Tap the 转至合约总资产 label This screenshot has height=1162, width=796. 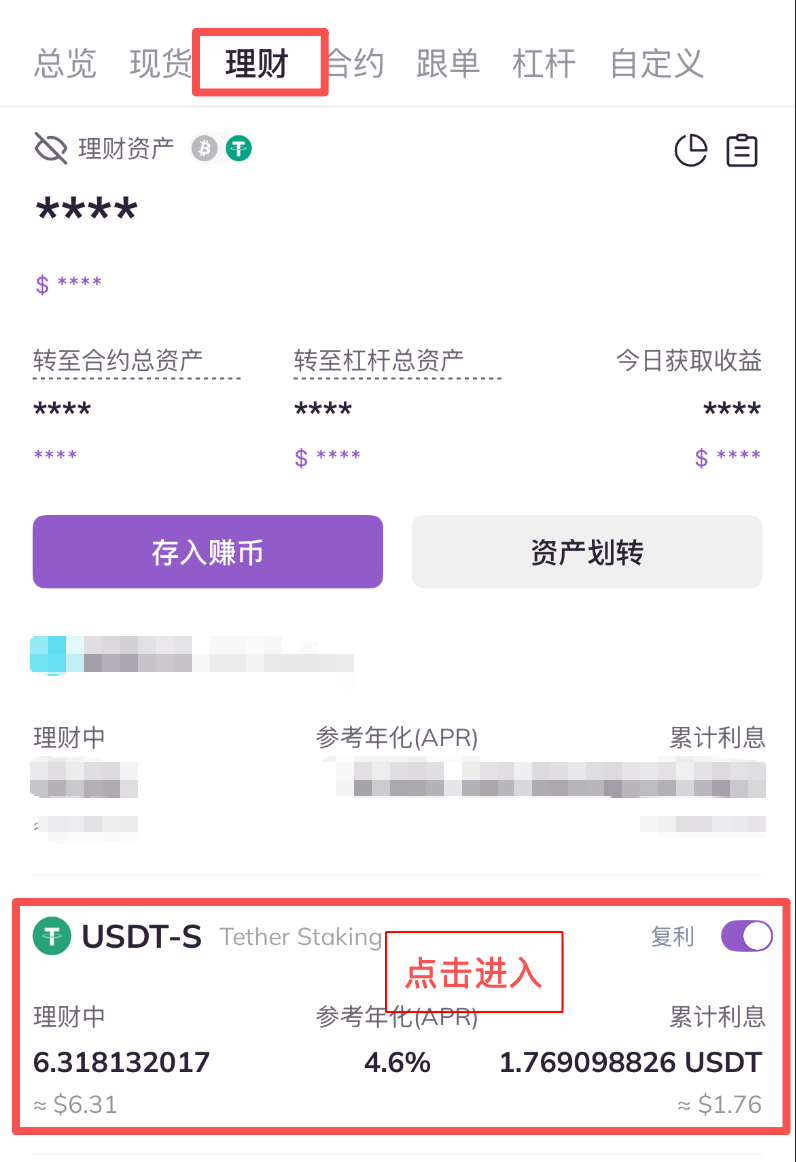(118, 360)
